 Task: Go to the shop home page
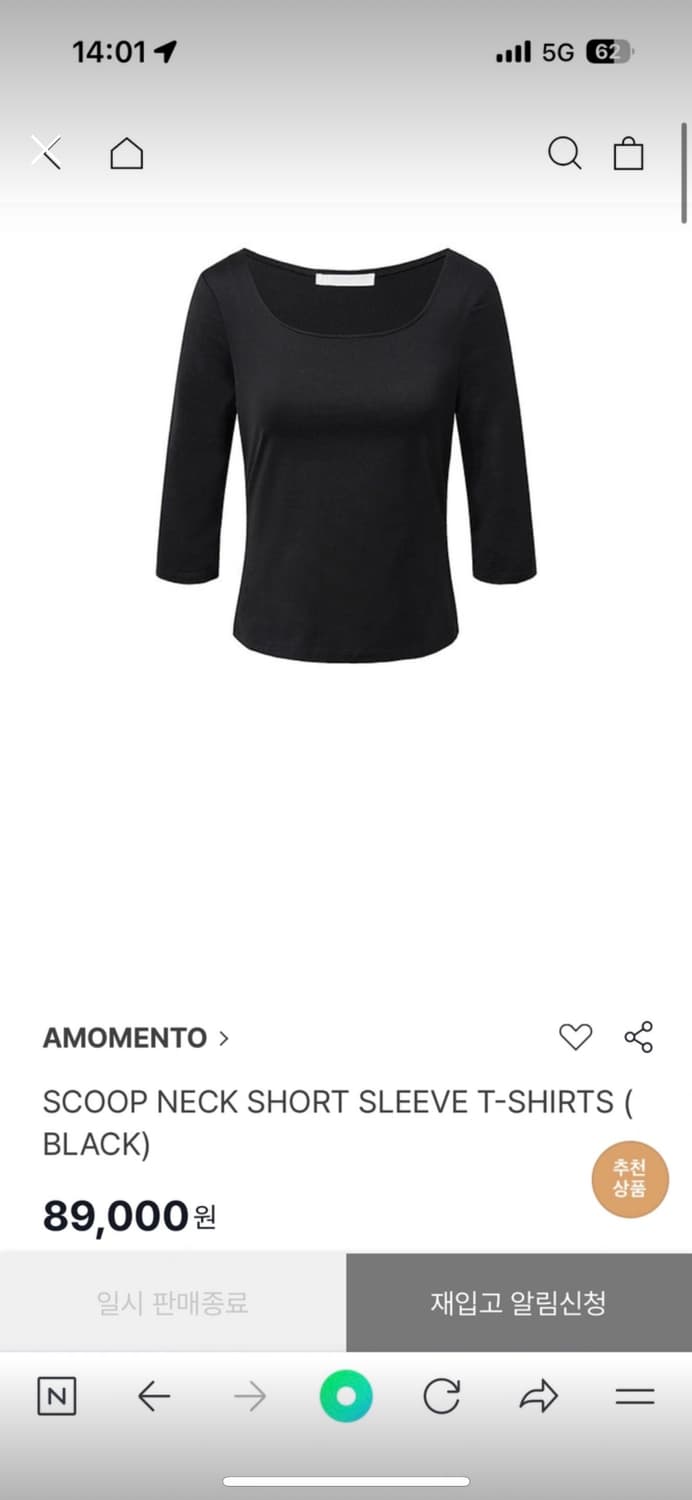[x=126, y=153]
